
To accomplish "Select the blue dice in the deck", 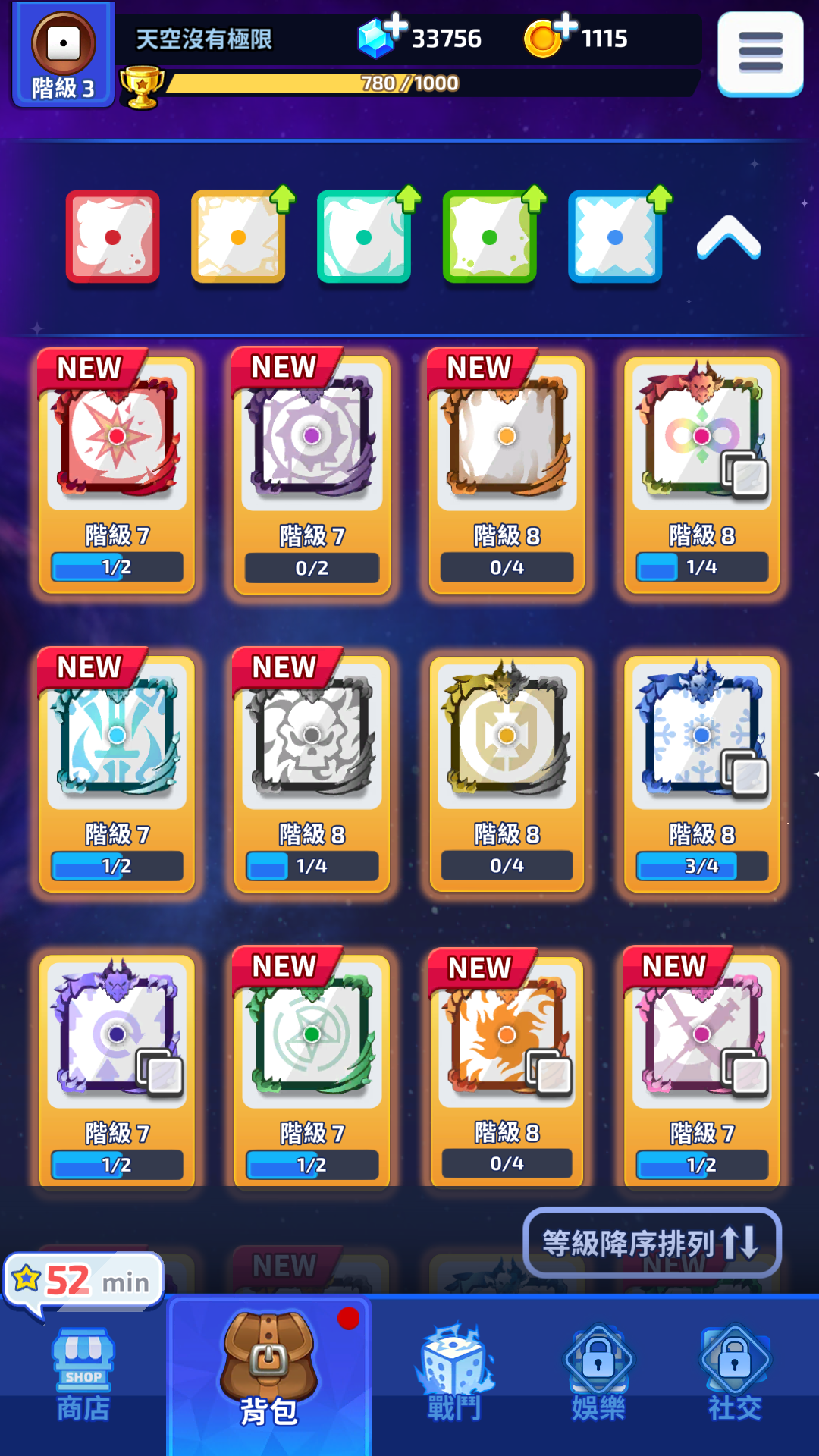I will tap(615, 237).
